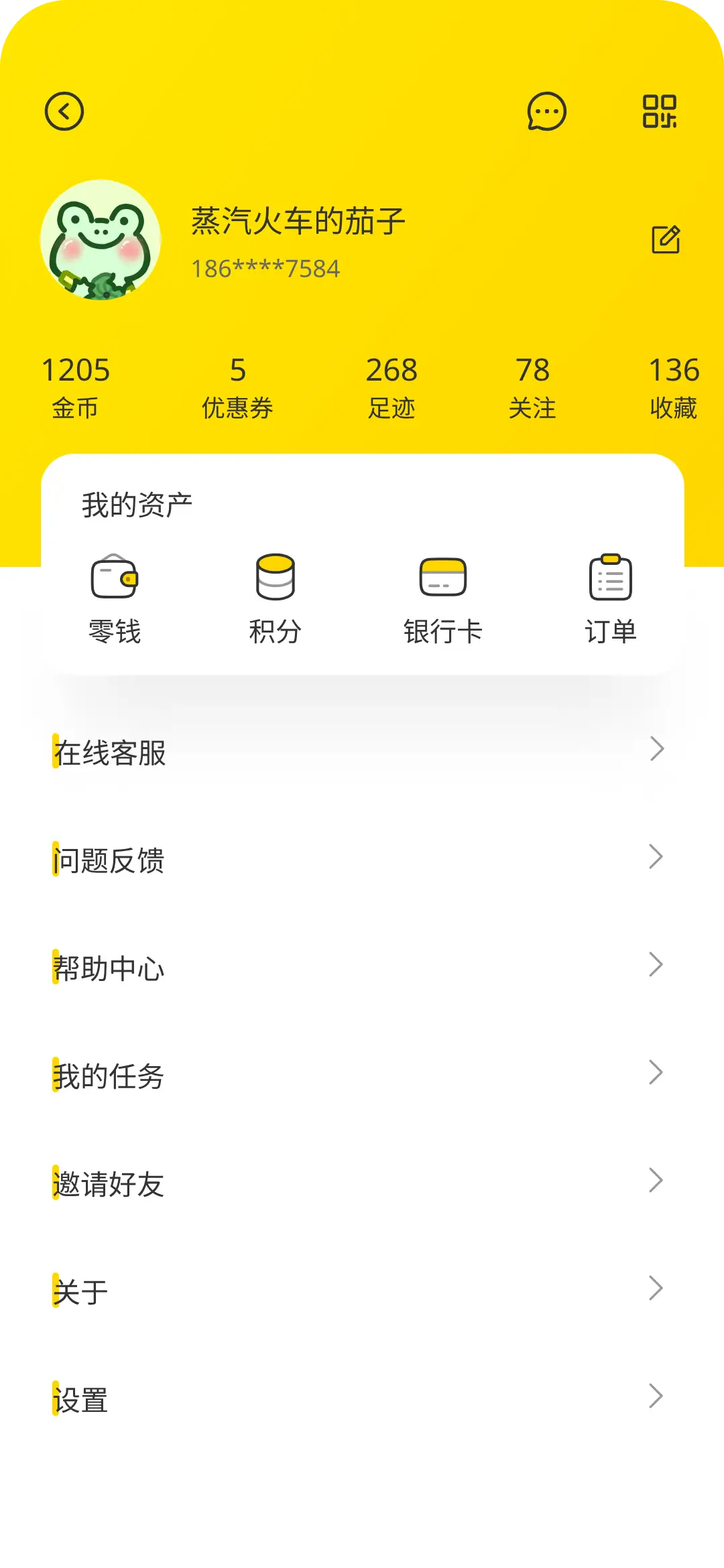The height and width of the screenshot is (1568, 724).
Task: Open 订单 orders
Action: click(x=610, y=598)
